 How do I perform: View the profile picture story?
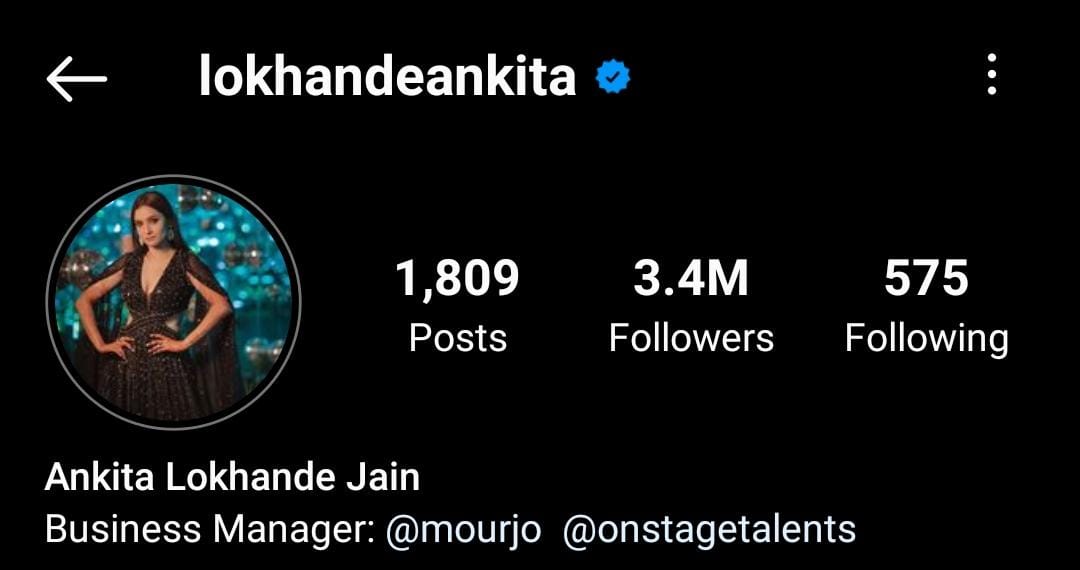coord(174,302)
